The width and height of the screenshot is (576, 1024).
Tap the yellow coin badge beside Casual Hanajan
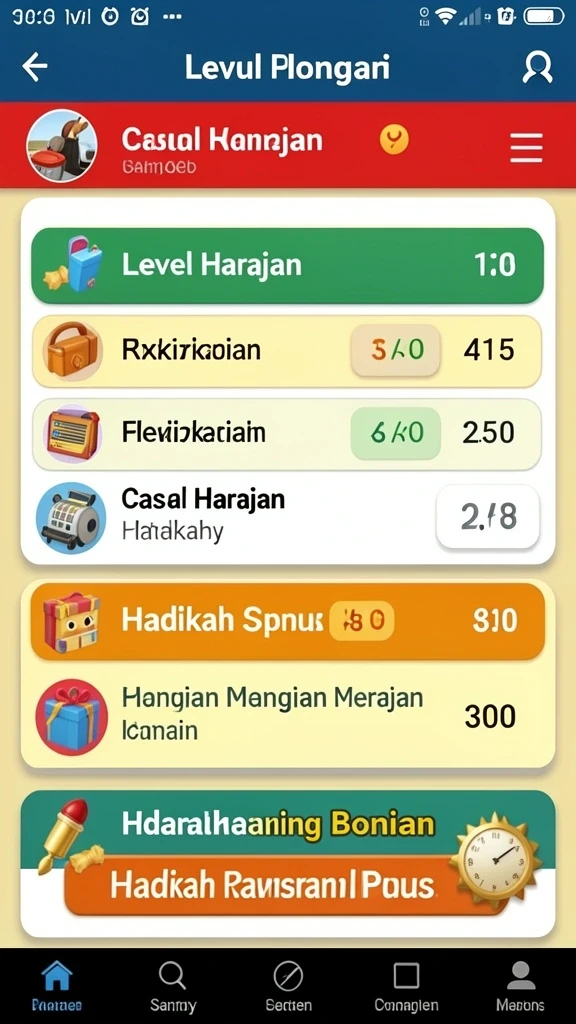(x=394, y=139)
